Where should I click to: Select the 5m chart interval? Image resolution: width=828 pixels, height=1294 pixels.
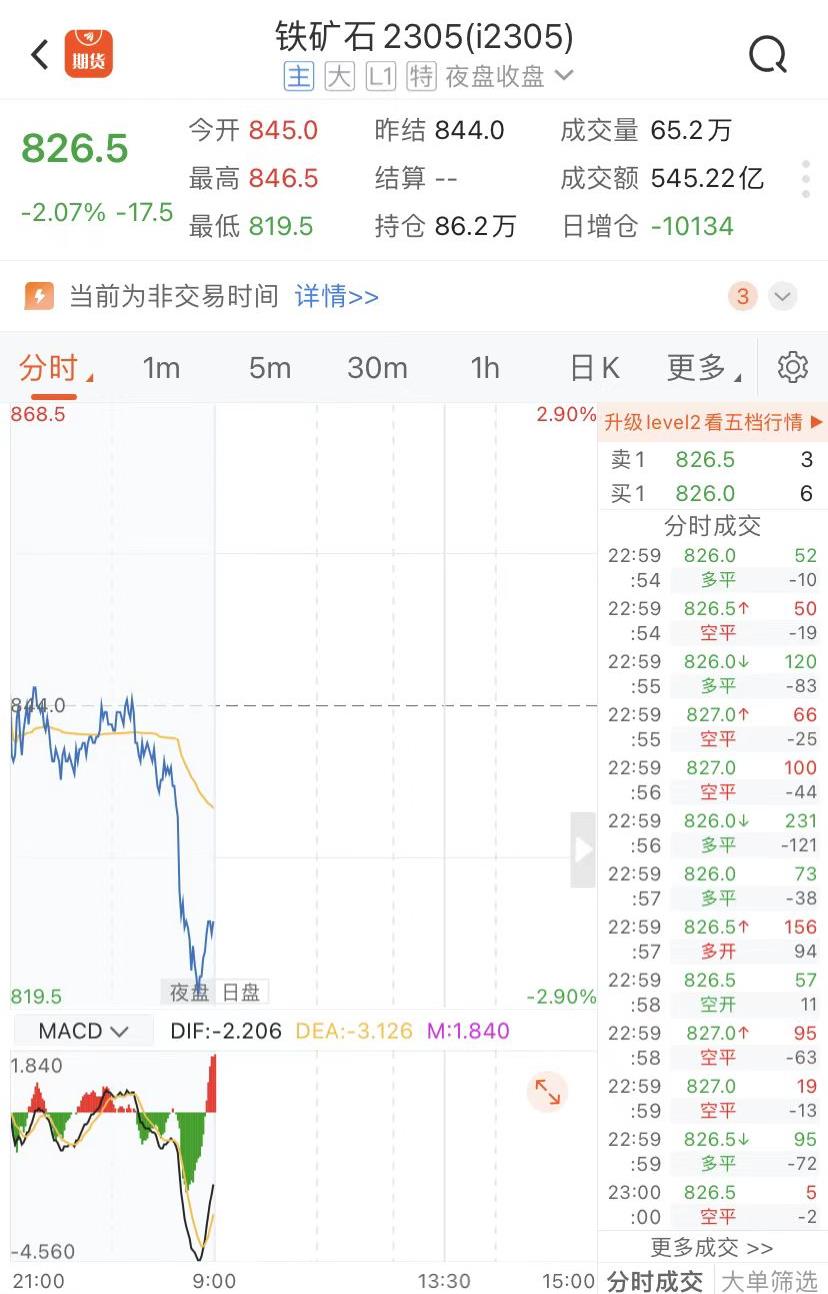269,368
